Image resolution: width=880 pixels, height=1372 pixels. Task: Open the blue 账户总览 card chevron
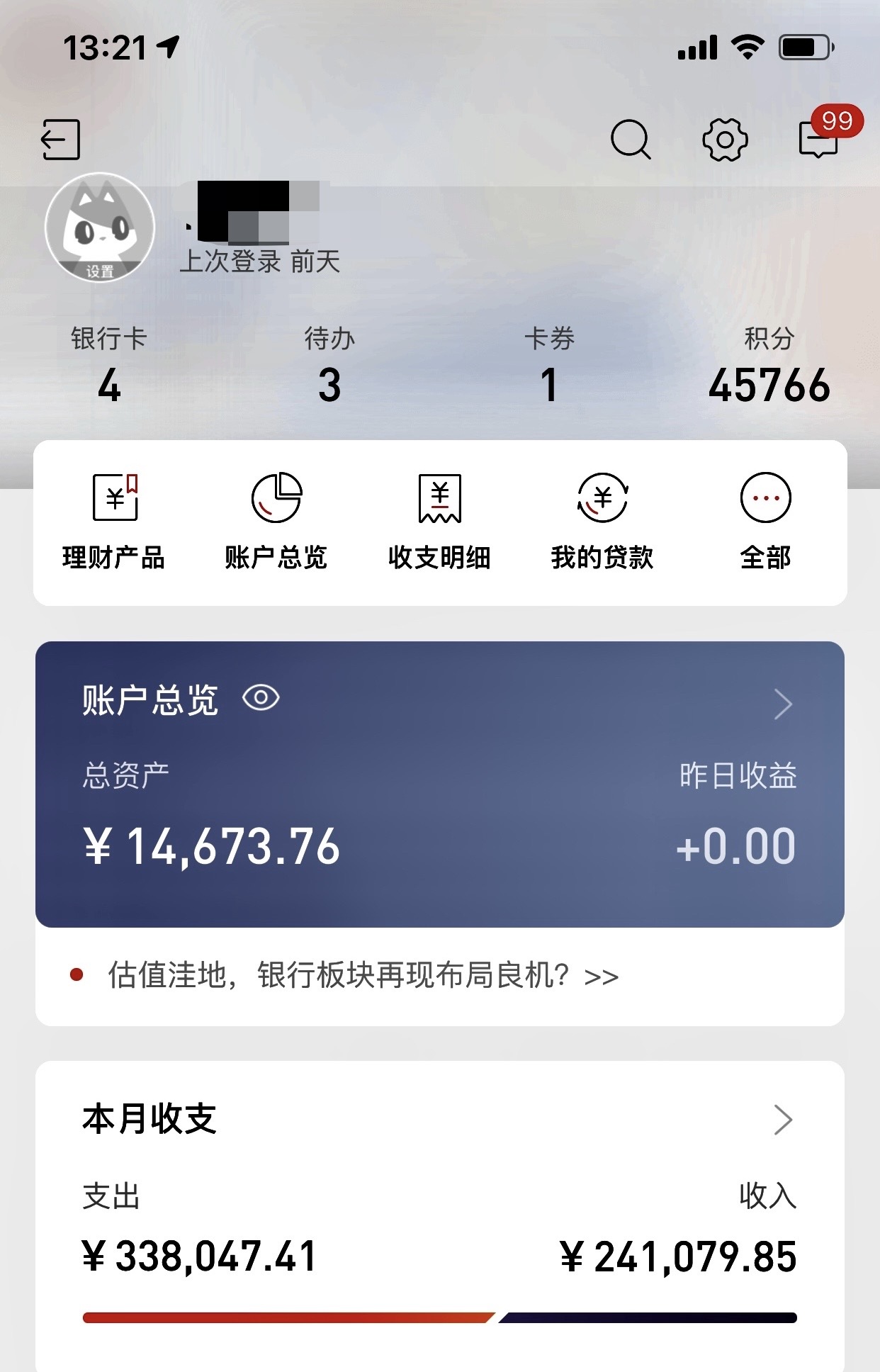click(x=782, y=704)
